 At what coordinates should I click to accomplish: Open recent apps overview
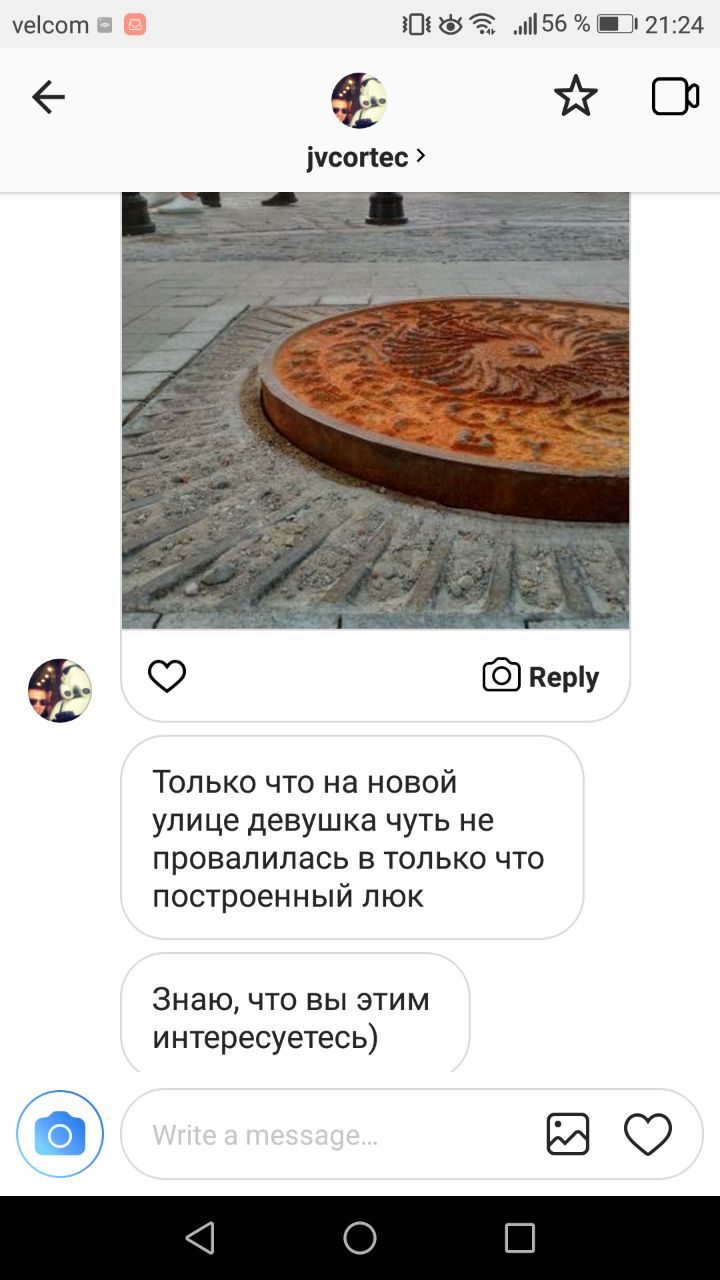(520, 1238)
